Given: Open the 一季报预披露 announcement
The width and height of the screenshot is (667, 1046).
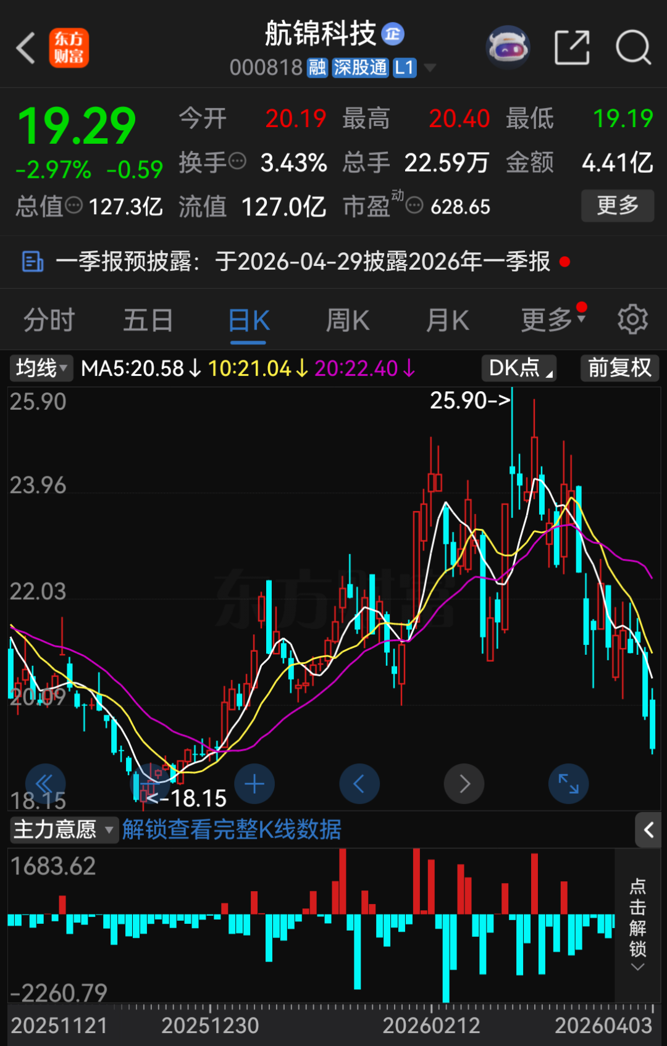Looking at the screenshot, I should coord(300,262).
